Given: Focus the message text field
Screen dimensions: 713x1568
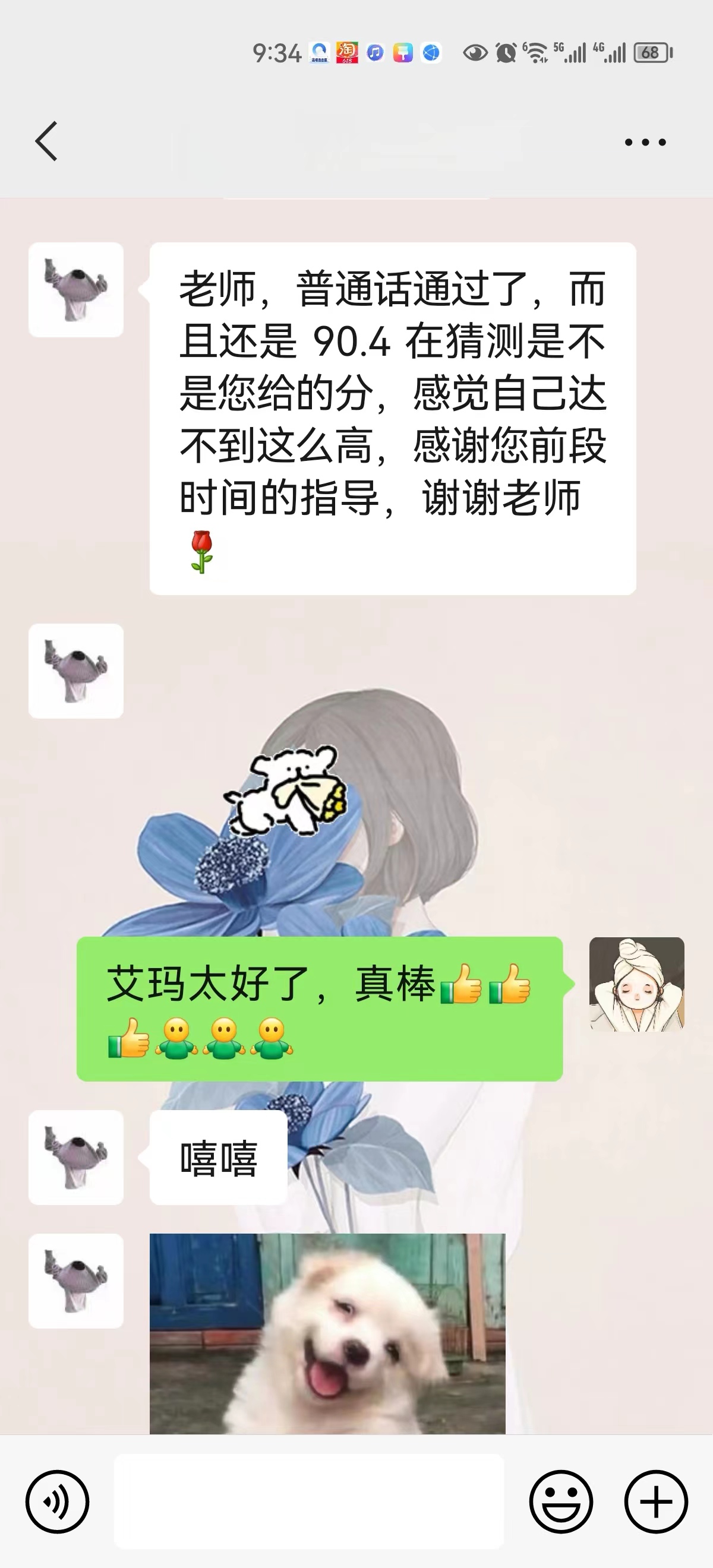Looking at the screenshot, I should point(309,1501).
